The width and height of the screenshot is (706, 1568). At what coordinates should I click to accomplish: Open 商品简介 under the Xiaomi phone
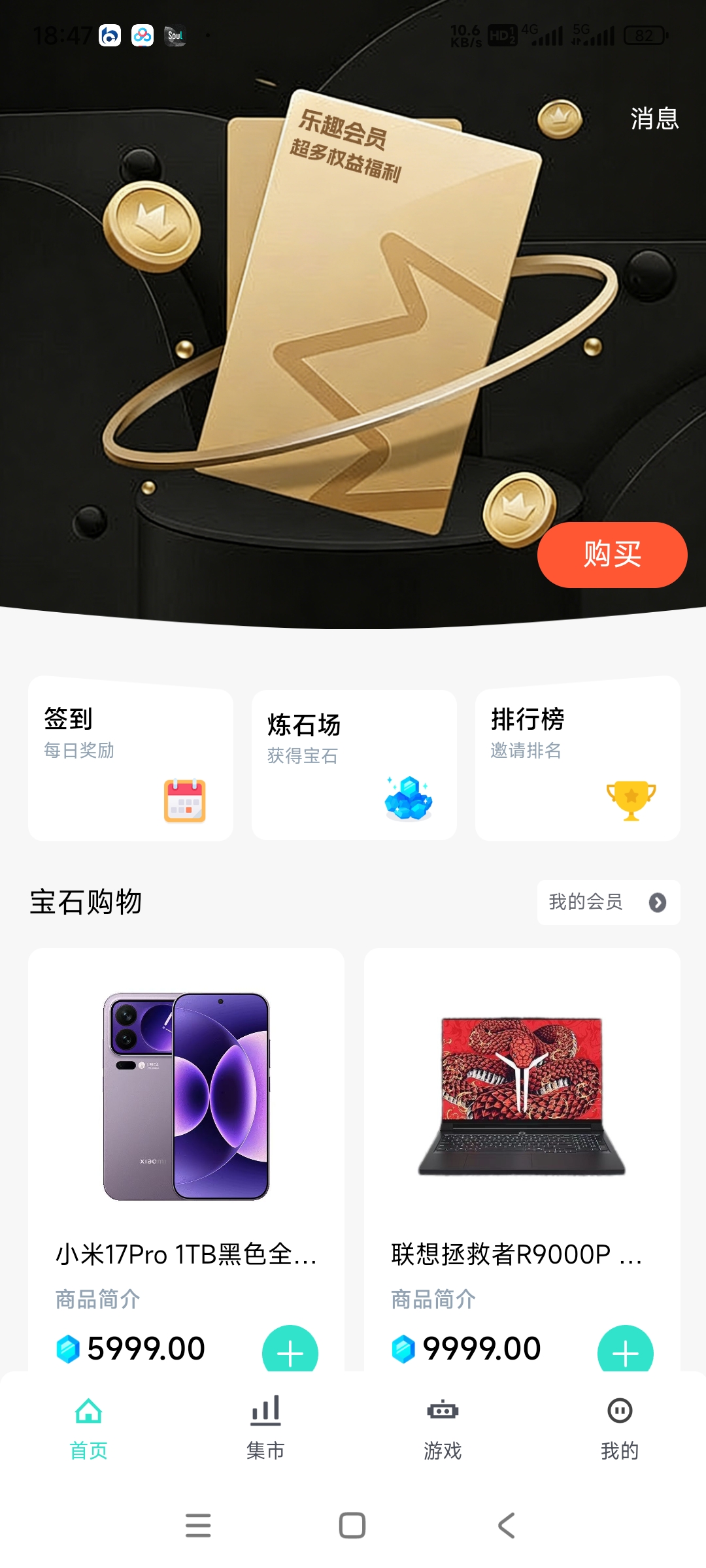(97, 1300)
